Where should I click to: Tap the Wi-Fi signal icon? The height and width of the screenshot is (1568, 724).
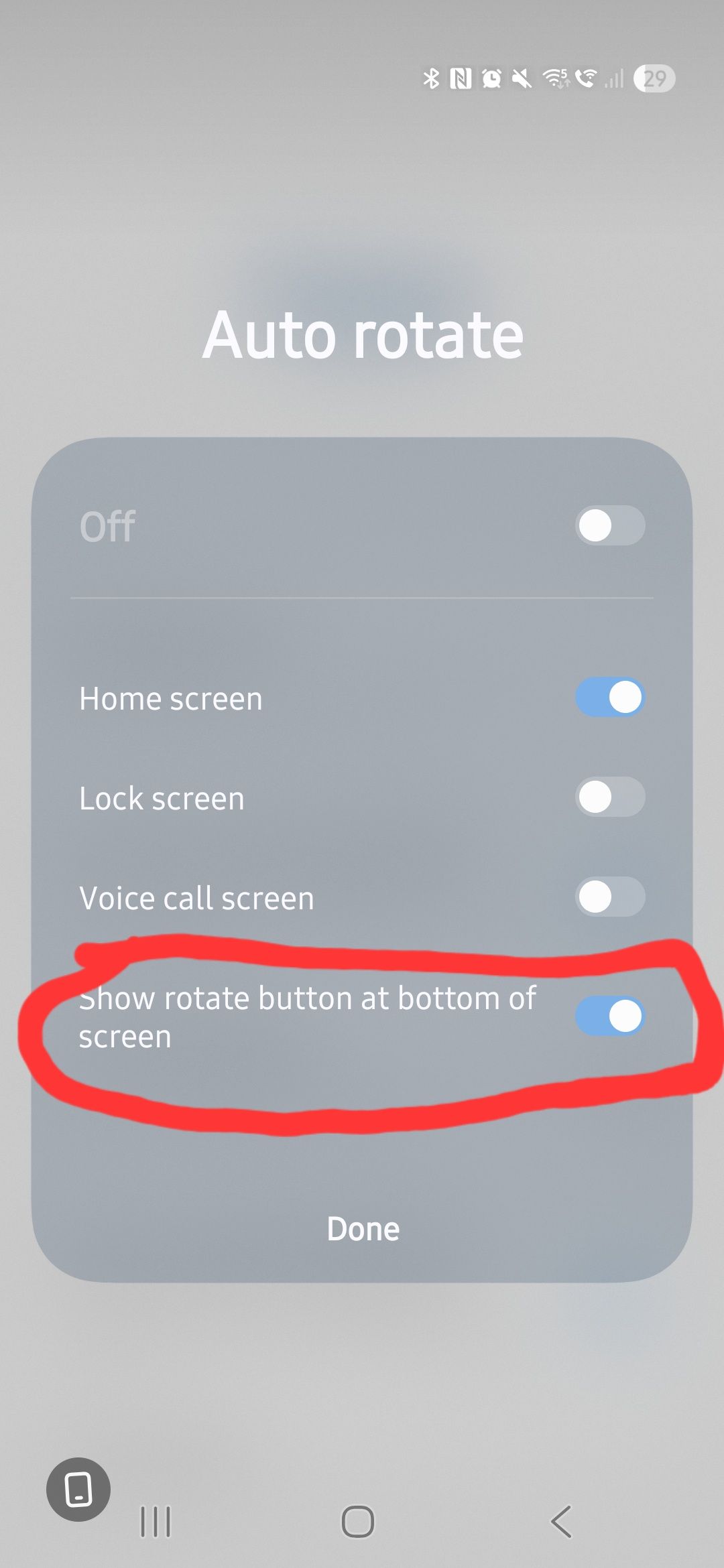(x=556, y=78)
